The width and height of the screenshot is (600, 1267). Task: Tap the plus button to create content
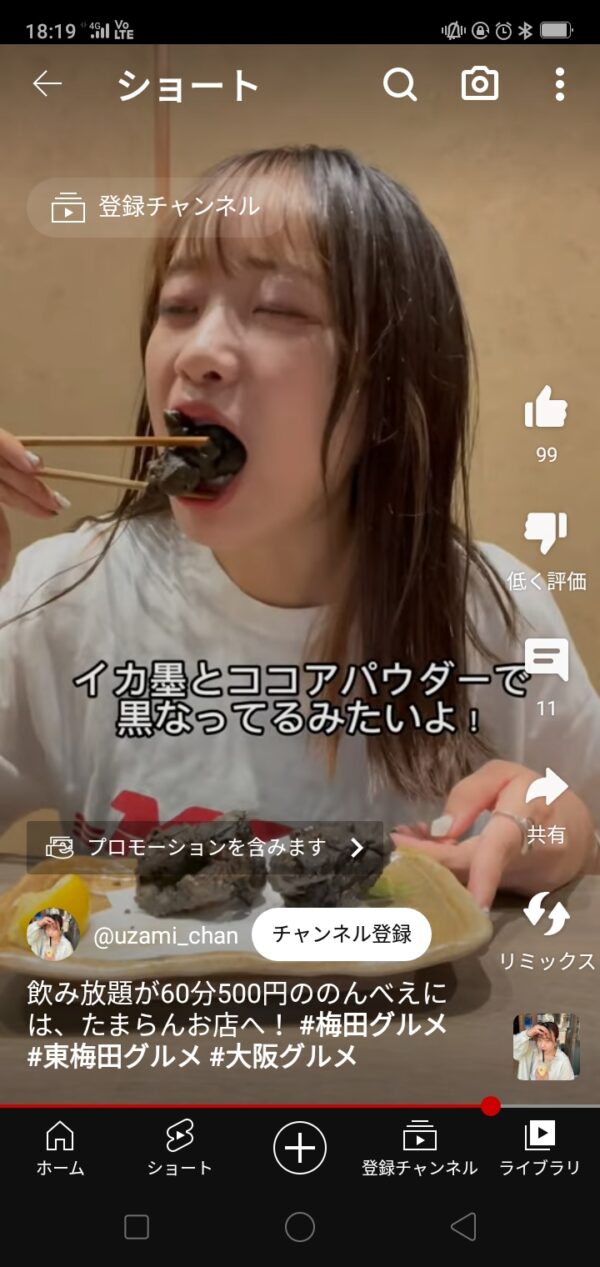[x=300, y=1147]
